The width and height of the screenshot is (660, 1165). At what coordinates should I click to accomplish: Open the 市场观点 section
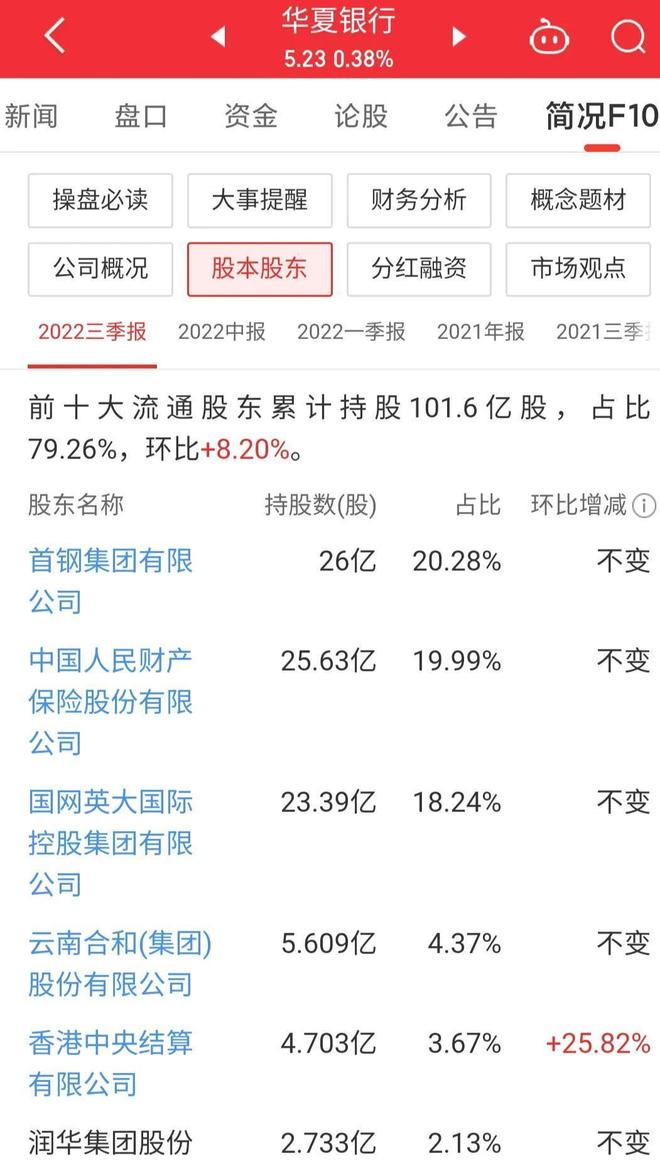coord(578,268)
